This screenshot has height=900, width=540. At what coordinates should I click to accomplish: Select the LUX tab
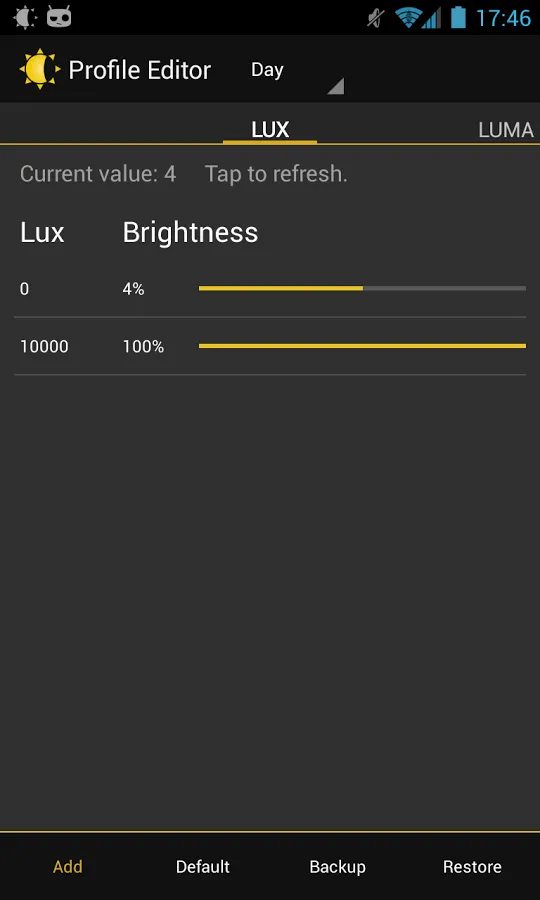(270, 130)
